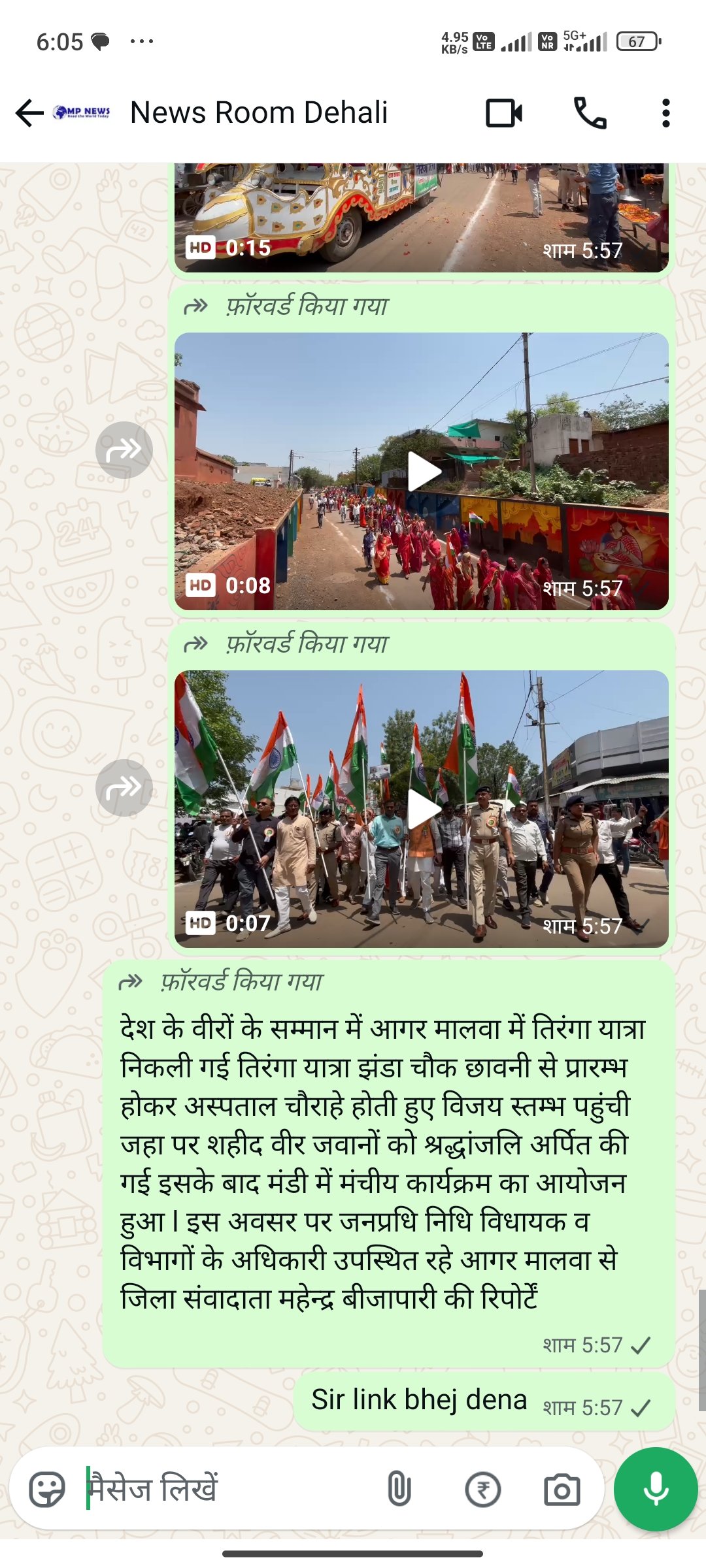Image resolution: width=706 pixels, height=1568 pixels.
Task: Focus the message input field
Action: pos(229,1490)
